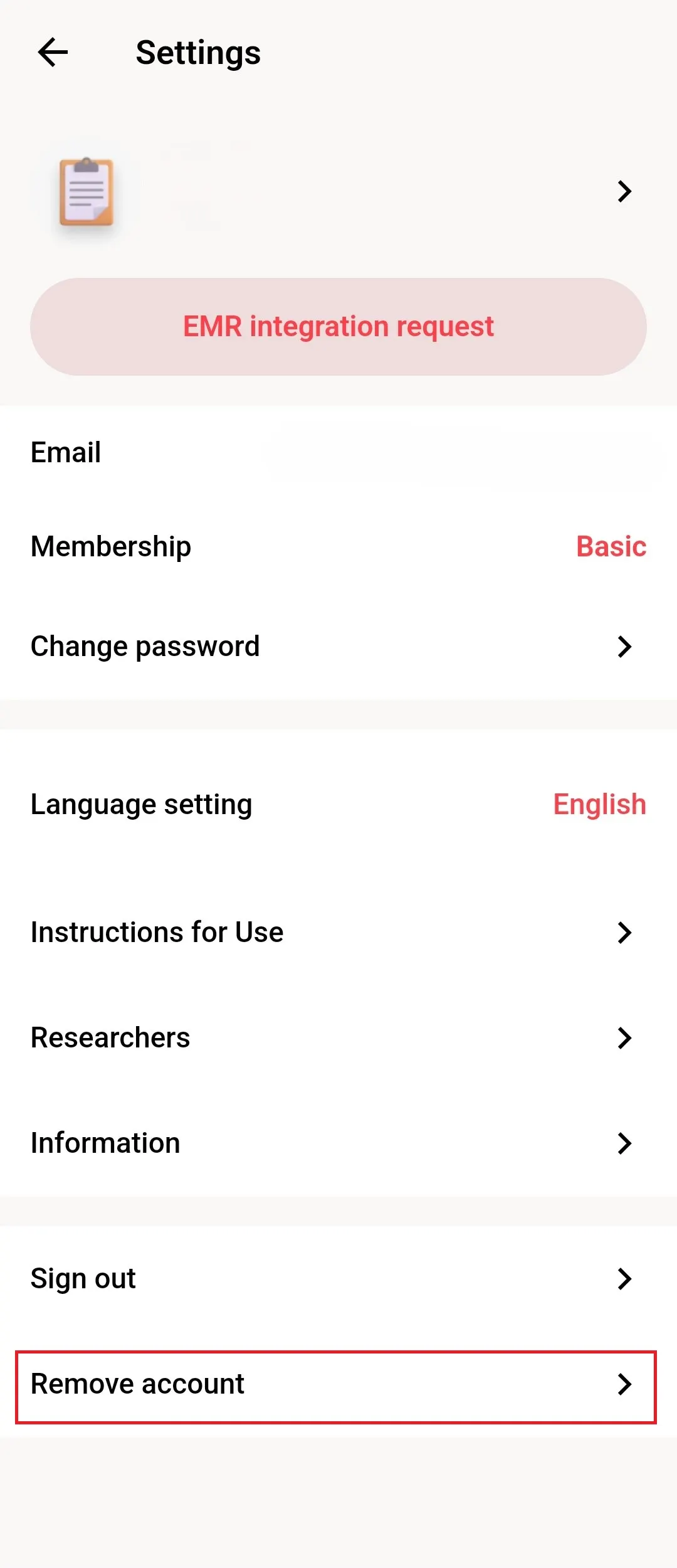Open Change password
This screenshot has height=1568, width=677.
tap(338, 646)
